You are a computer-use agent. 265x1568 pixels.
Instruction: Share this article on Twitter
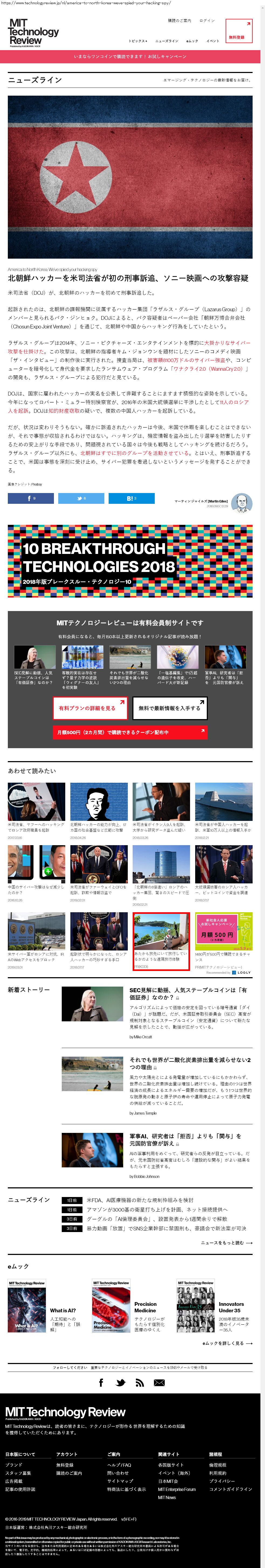click(81, 498)
